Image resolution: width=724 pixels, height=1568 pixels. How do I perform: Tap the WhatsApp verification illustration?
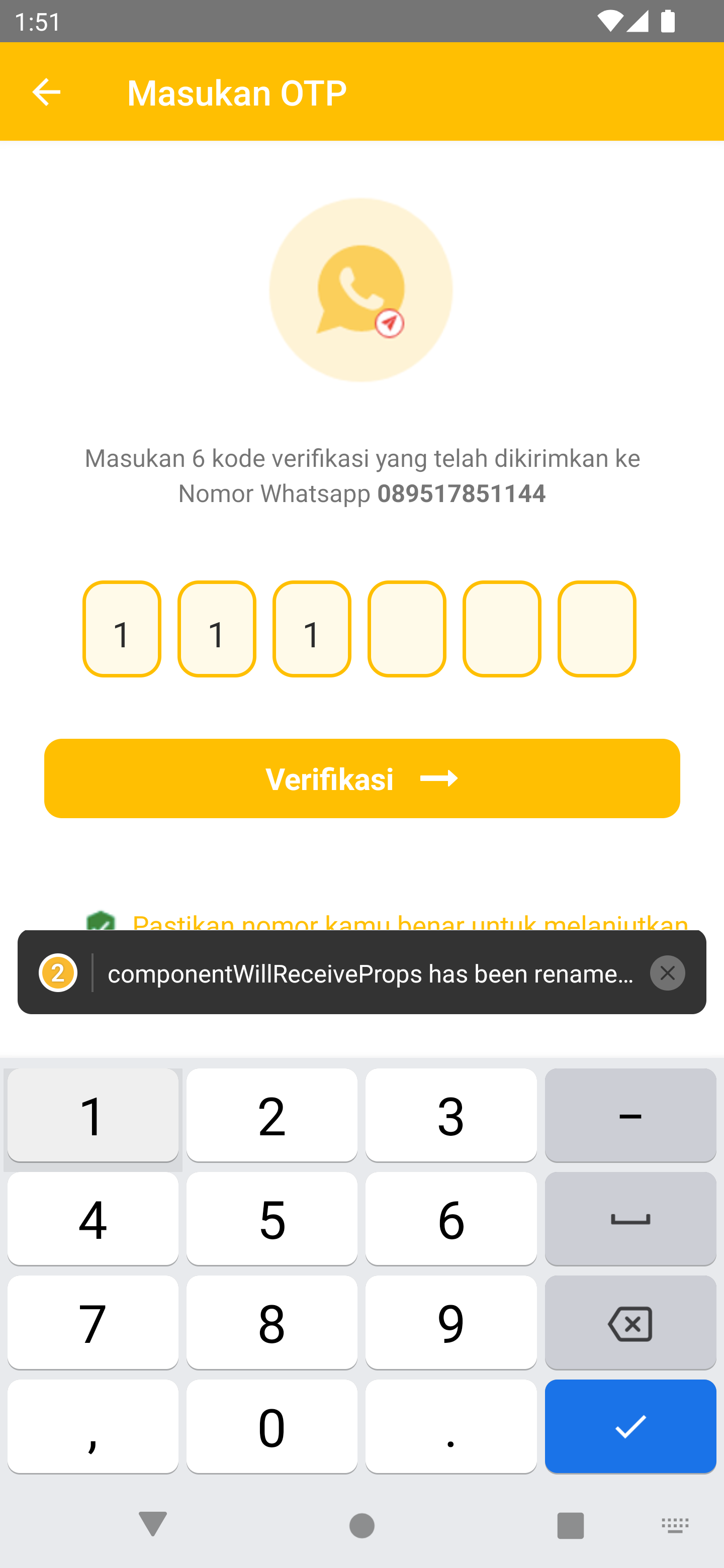[x=361, y=291]
